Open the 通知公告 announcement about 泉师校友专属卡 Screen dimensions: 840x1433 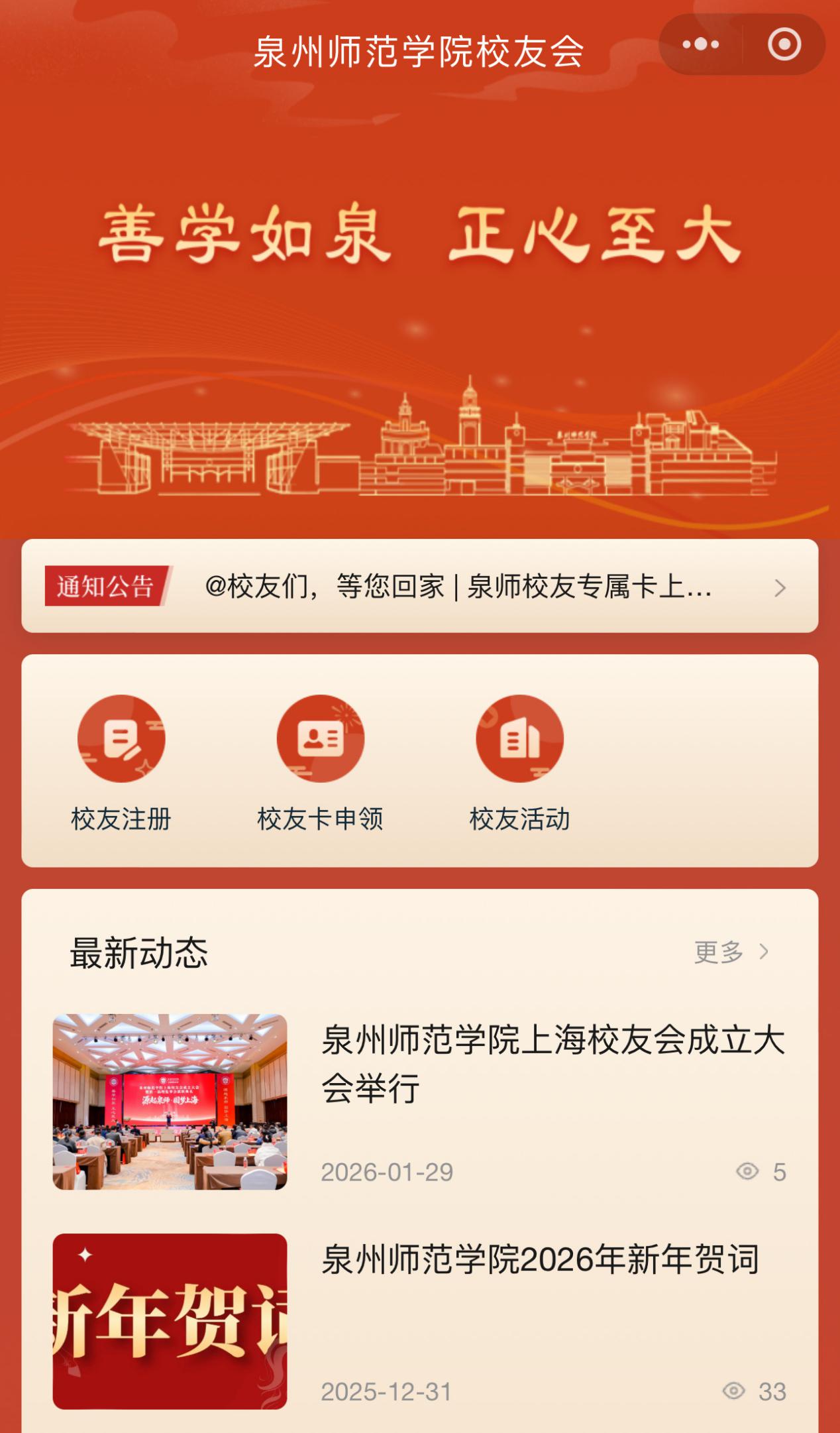[x=457, y=587]
